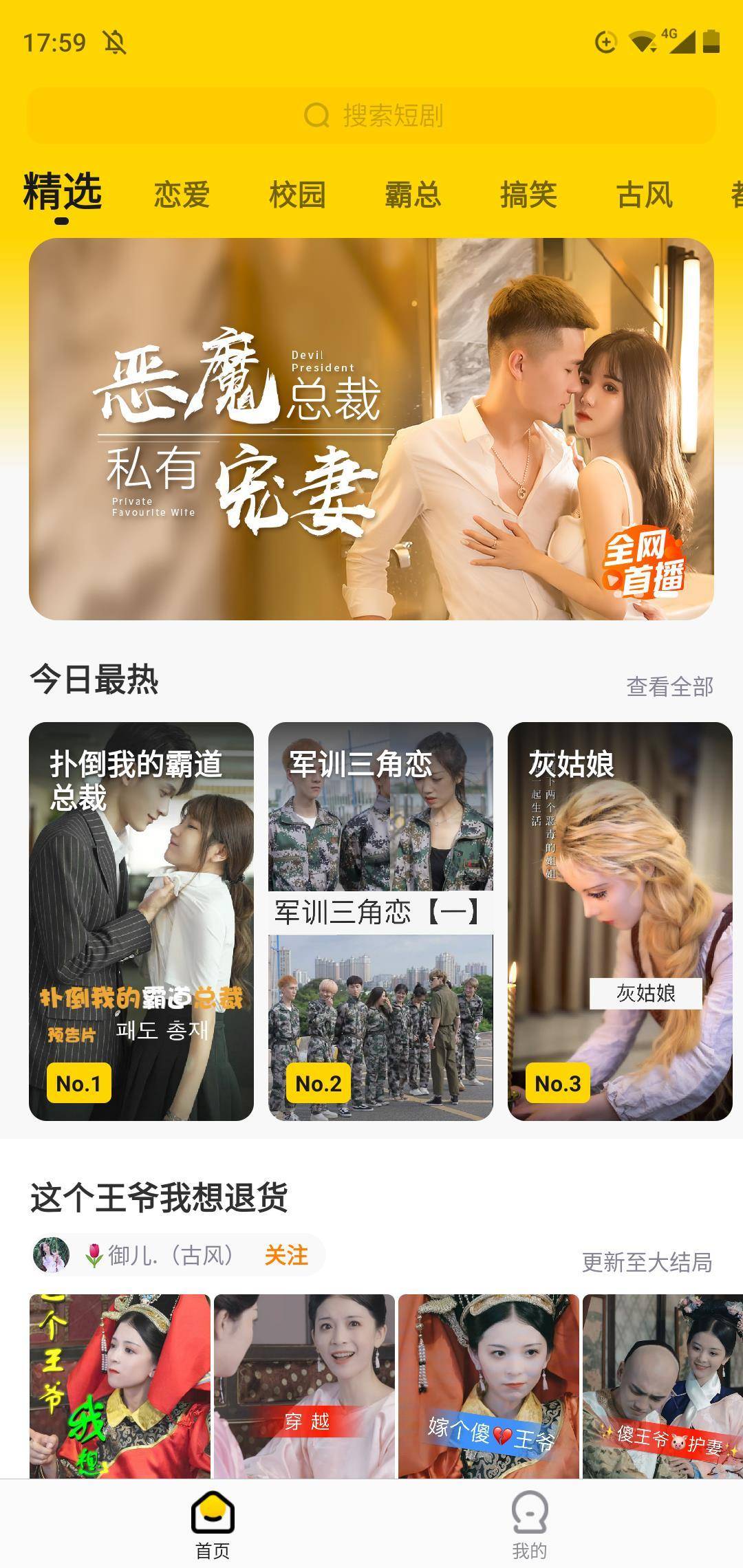Open the 古风 category tab
The image size is (743, 1568).
click(x=644, y=195)
